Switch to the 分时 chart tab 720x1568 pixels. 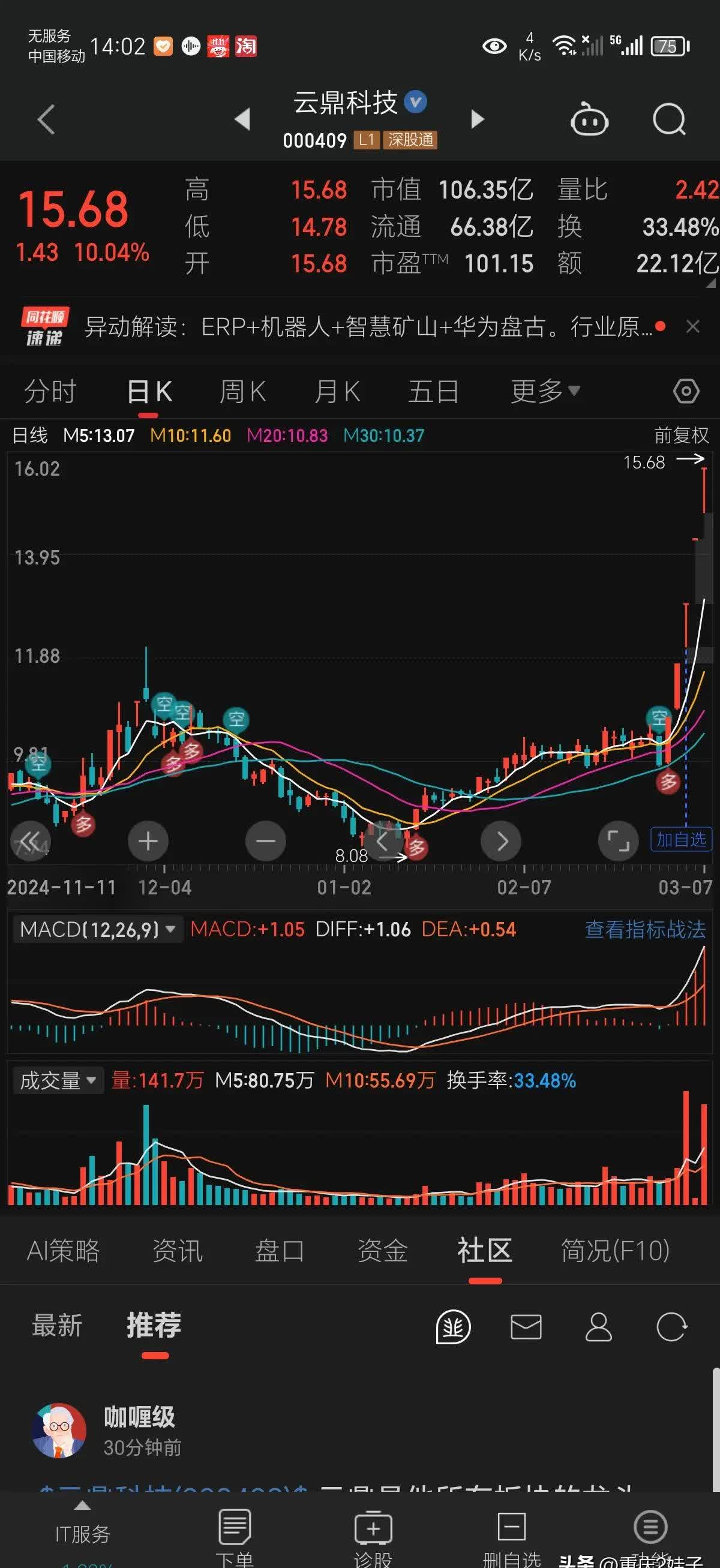pos(50,391)
